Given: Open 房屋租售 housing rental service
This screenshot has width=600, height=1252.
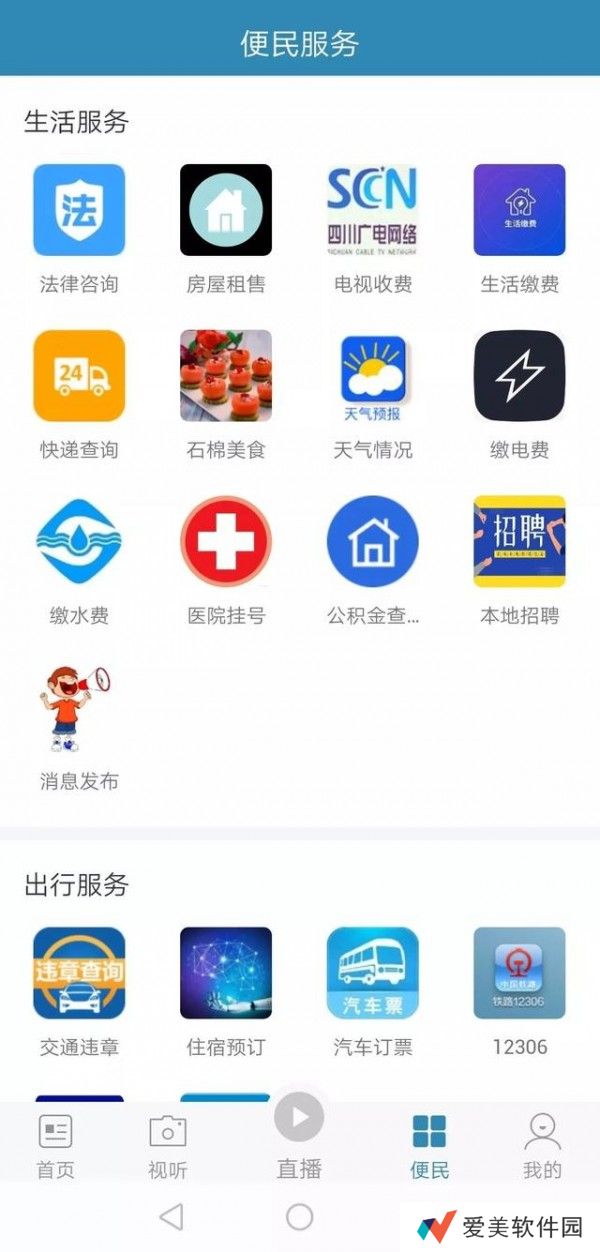Looking at the screenshot, I should pyautogui.click(x=226, y=210).
